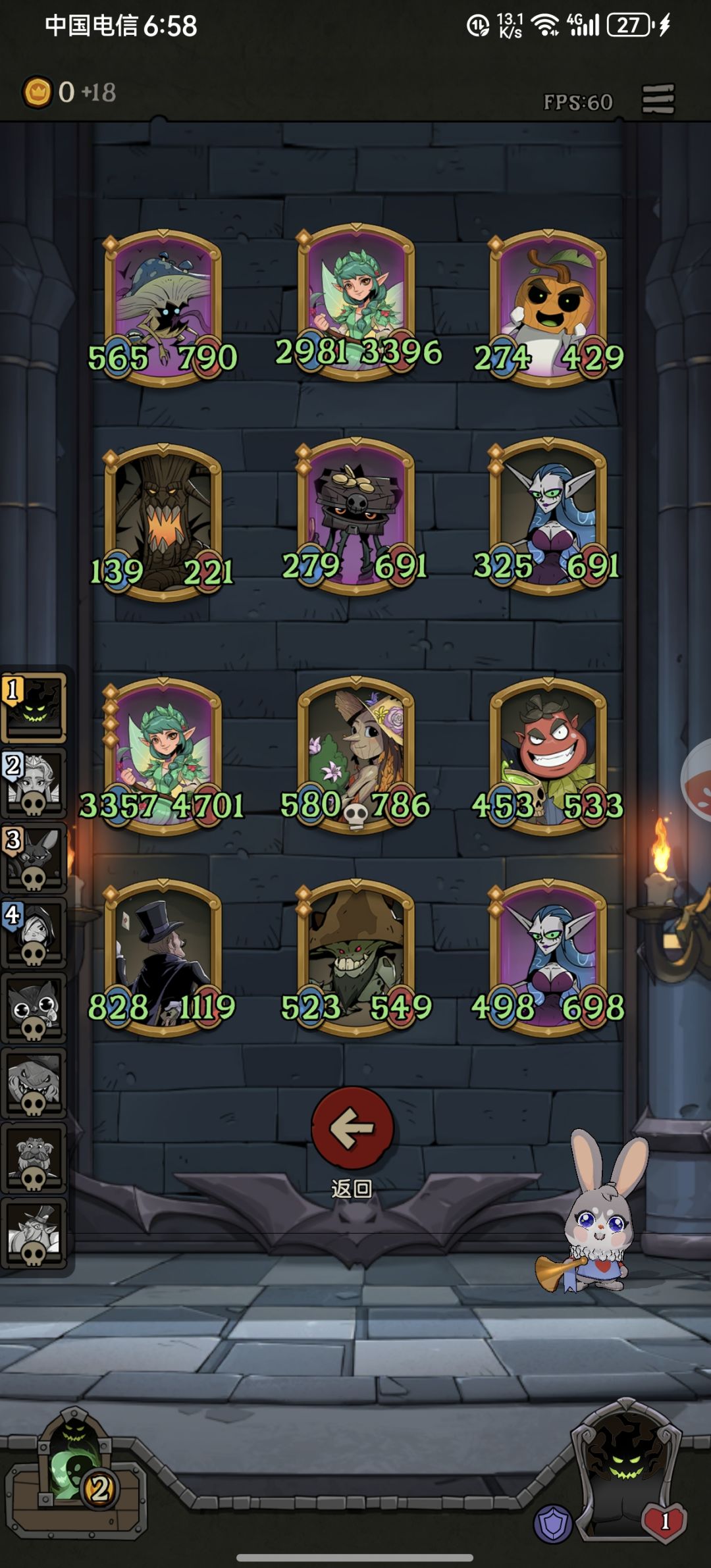Select the red imp card with 453 and 533
The height and width of the screenshot is (1568, 711).
coord(548,756)
